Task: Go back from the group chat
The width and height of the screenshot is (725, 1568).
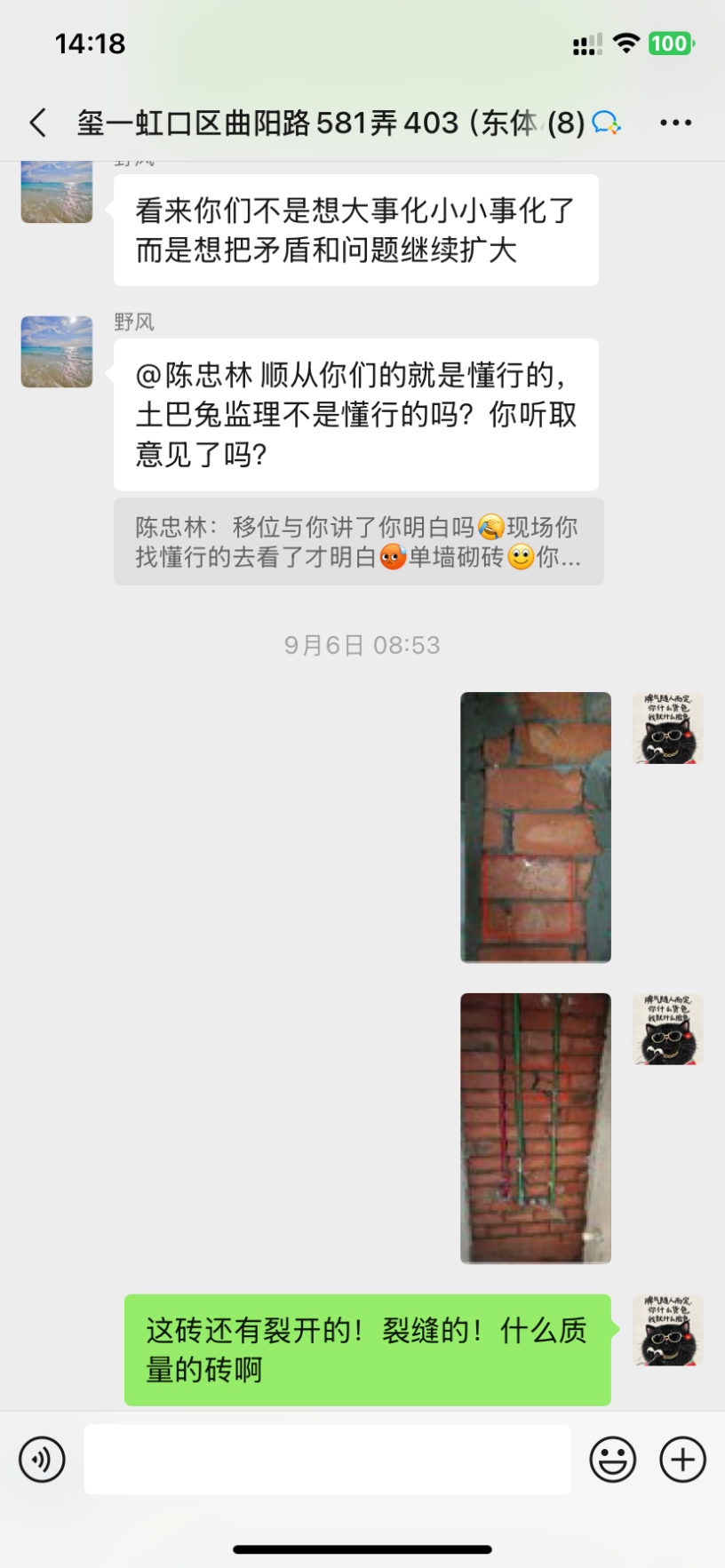Action: 38,123
